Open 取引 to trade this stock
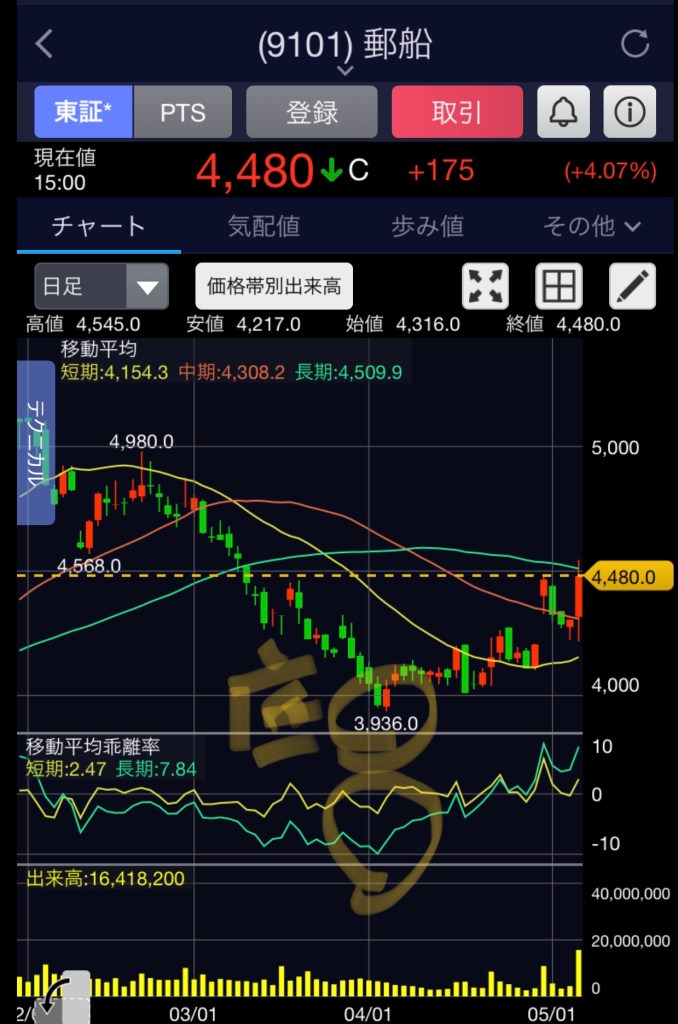The width and height of the screenshot is (678, 1024). point(457,112)
